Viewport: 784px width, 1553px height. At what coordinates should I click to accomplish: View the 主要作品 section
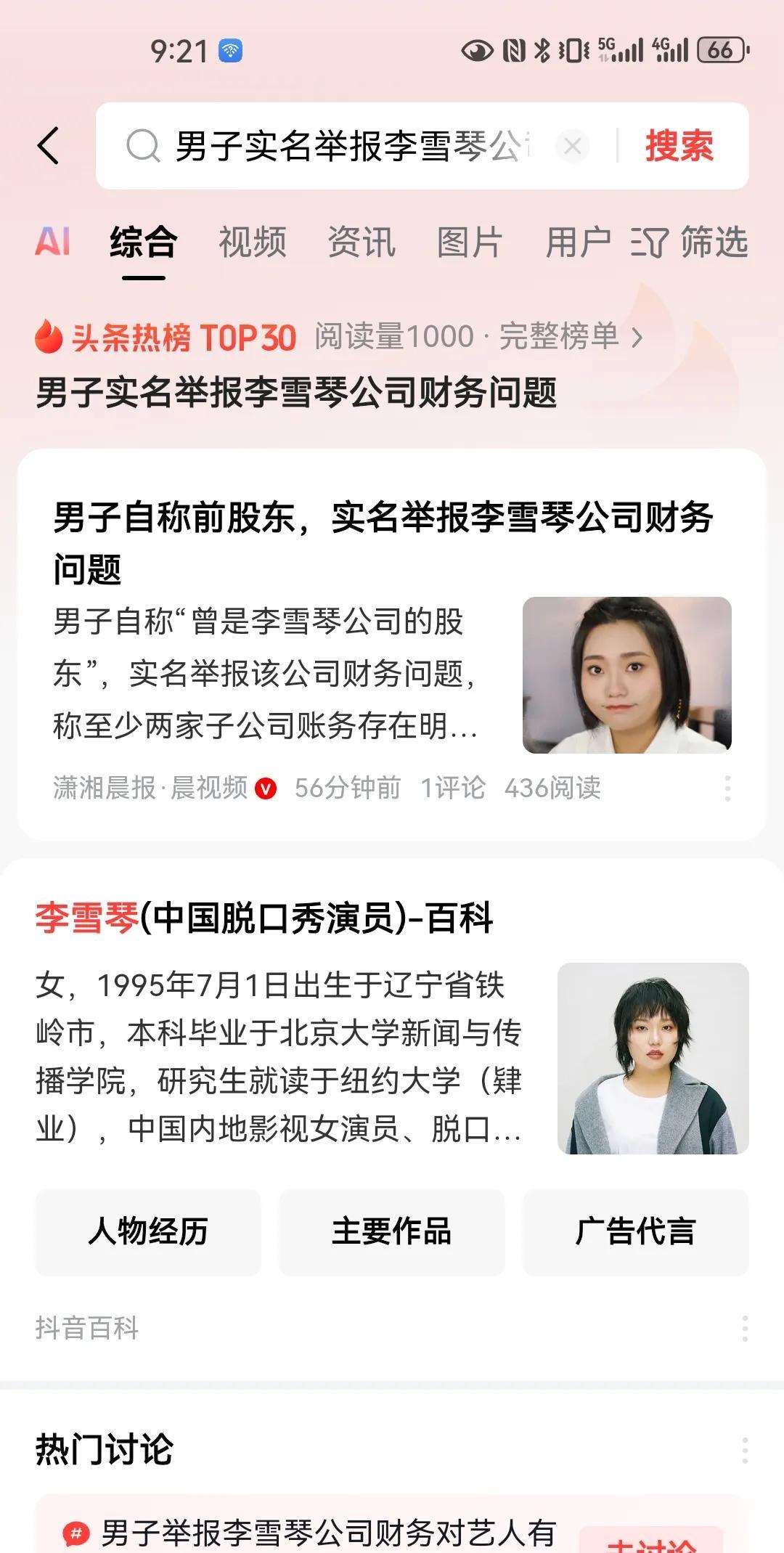tap(392, 1232)
